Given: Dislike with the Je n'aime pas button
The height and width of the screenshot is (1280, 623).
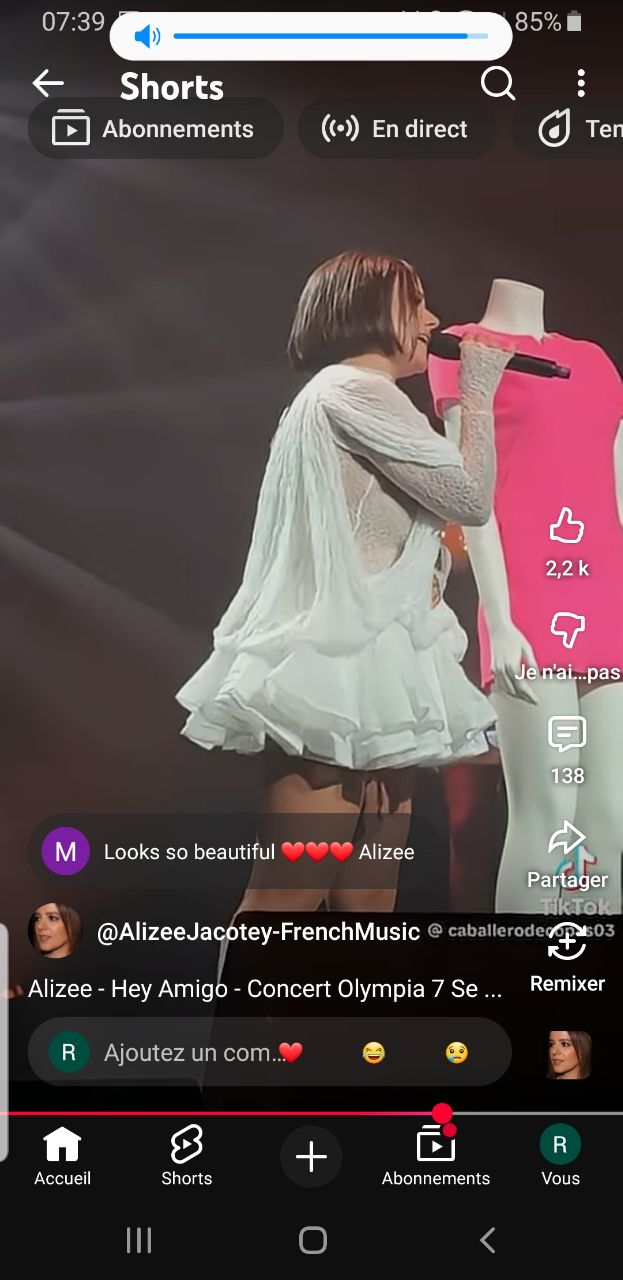Looking at the screenshot, I should click(567, 631).
